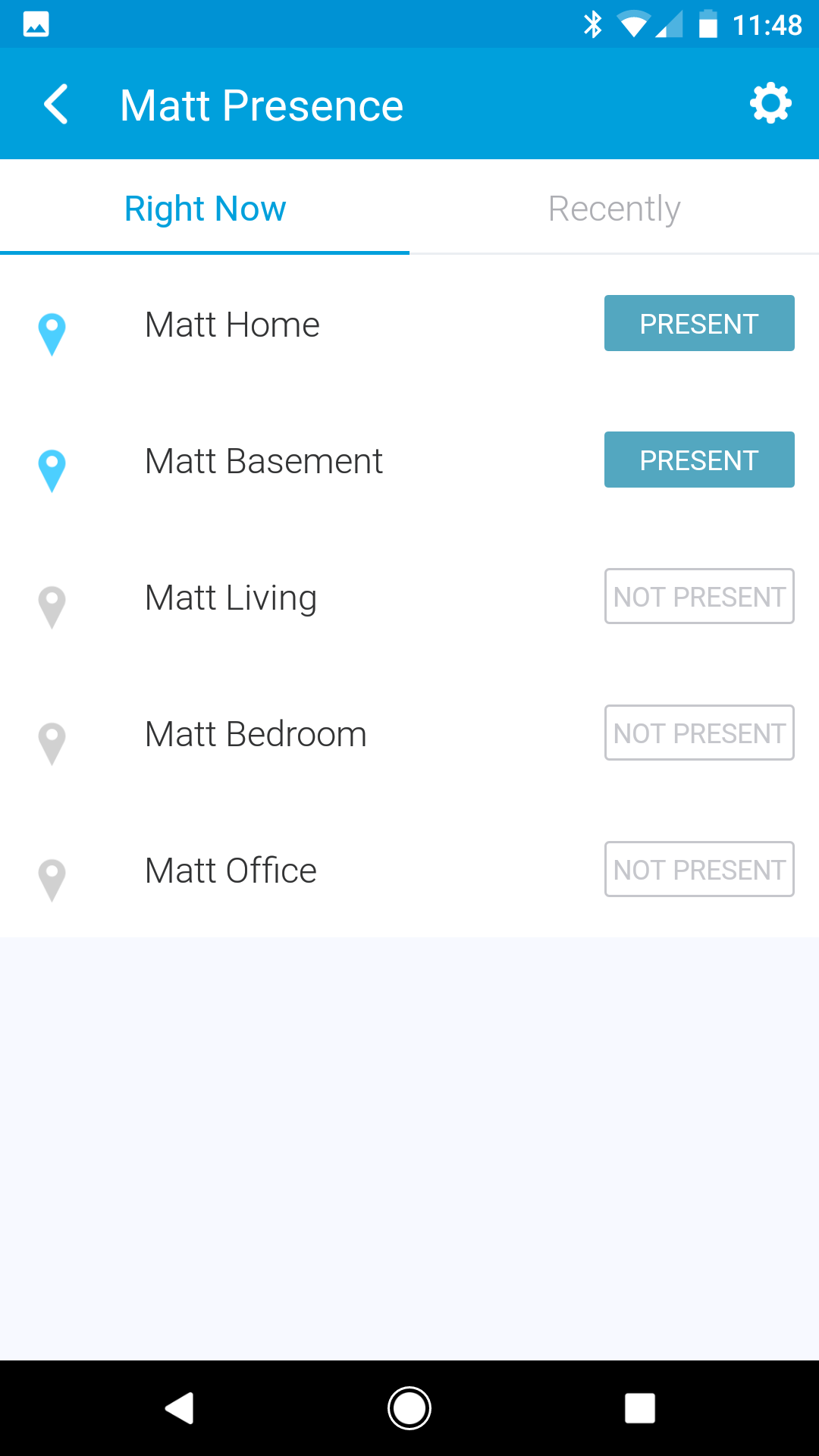Tap NOT PRESENT for Matt Bedroom

tap(699, 733)
